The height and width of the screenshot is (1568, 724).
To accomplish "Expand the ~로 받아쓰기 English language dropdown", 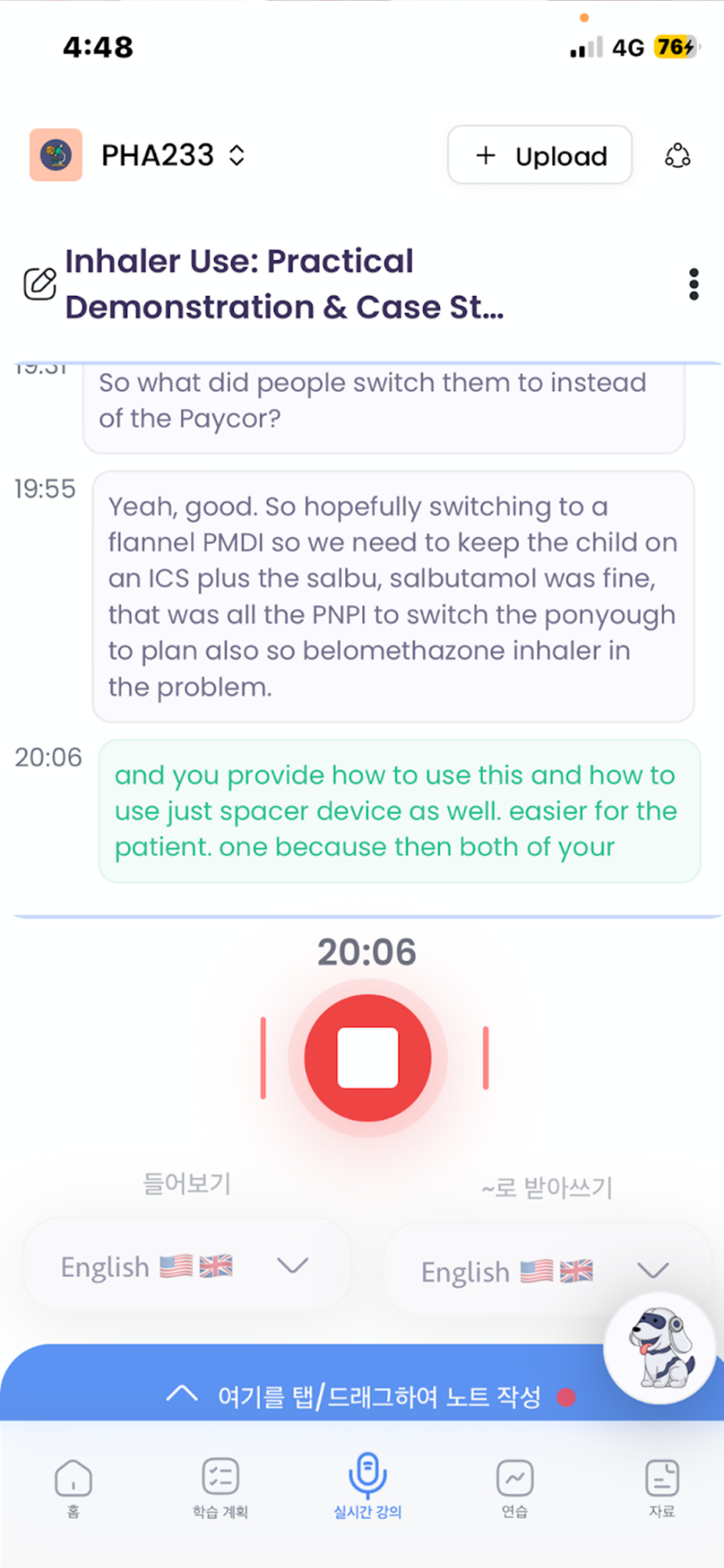I will click(547, 1271).
